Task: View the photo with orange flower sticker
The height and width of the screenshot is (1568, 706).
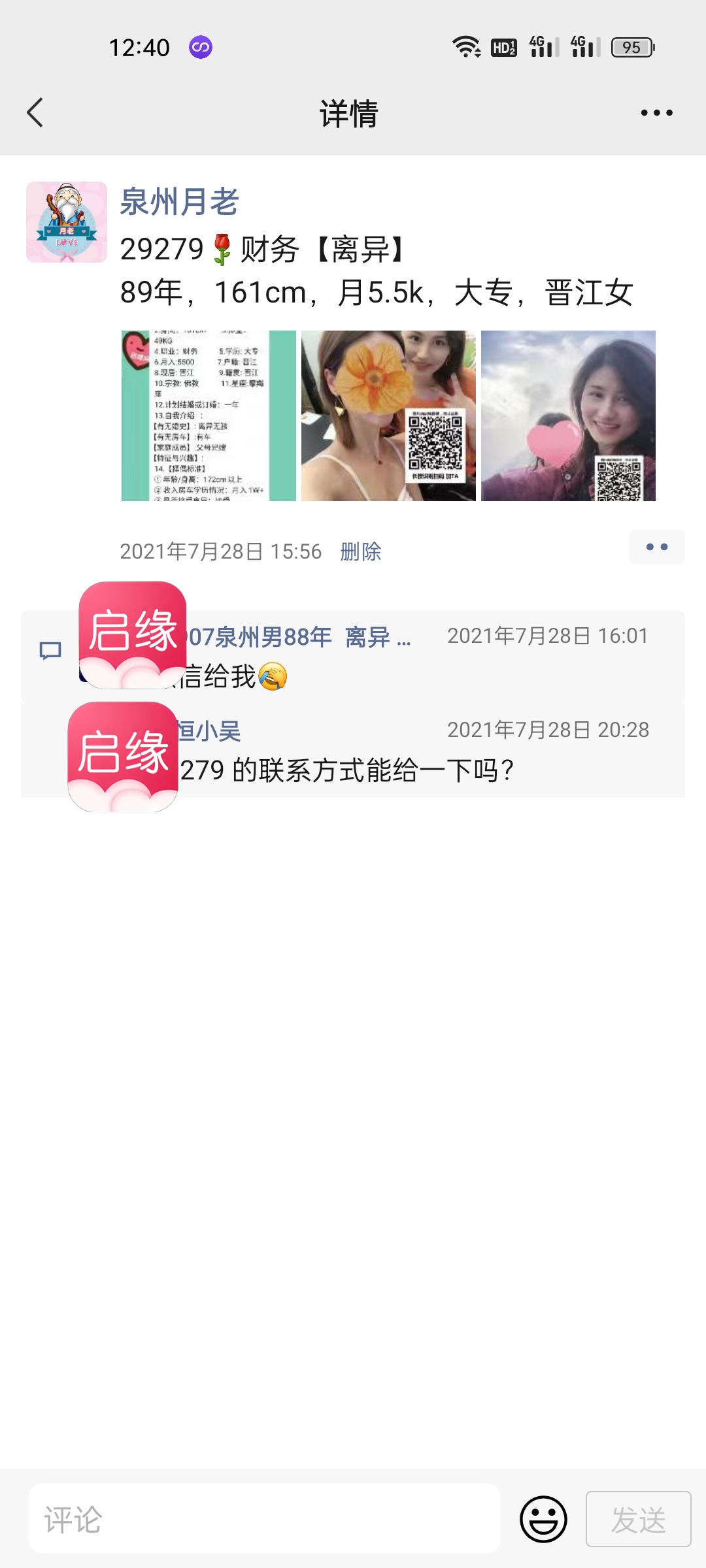Action: (388, 416)
